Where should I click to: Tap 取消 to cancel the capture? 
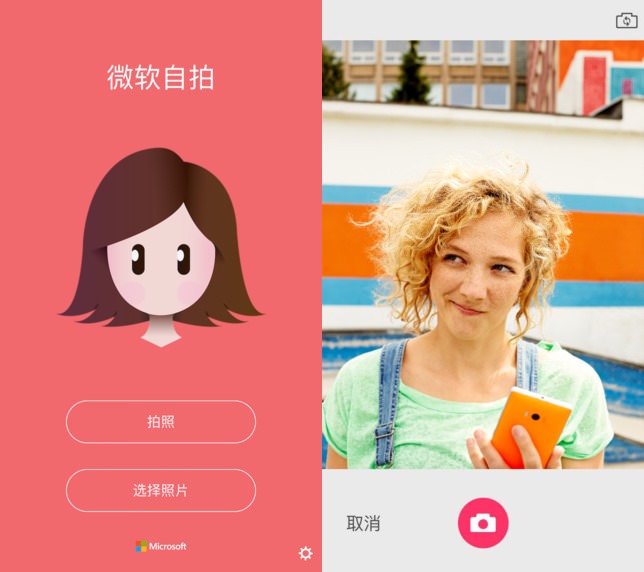coord(363,523)
